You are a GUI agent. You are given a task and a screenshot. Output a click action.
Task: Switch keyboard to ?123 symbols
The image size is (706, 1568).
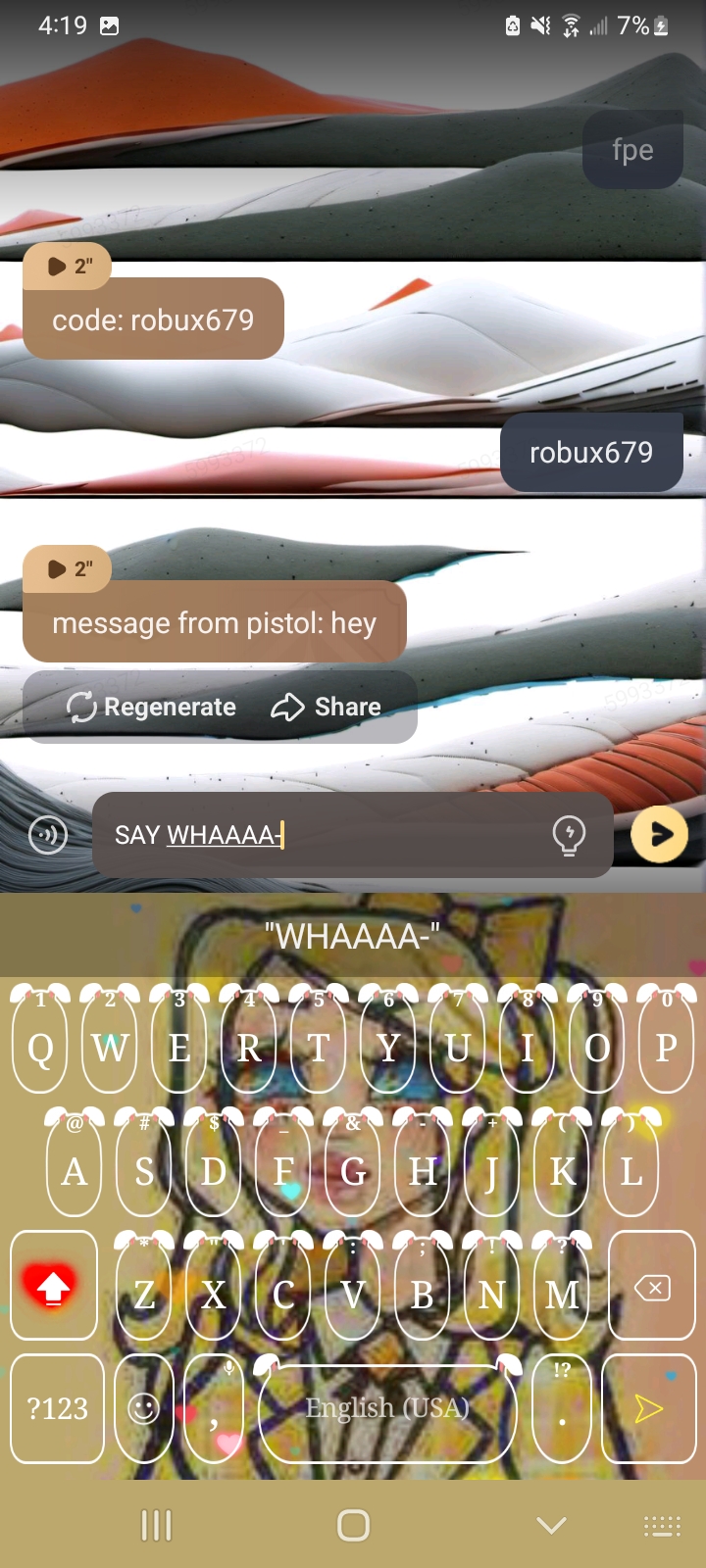pyautogui.click(x=57, y=1409)
